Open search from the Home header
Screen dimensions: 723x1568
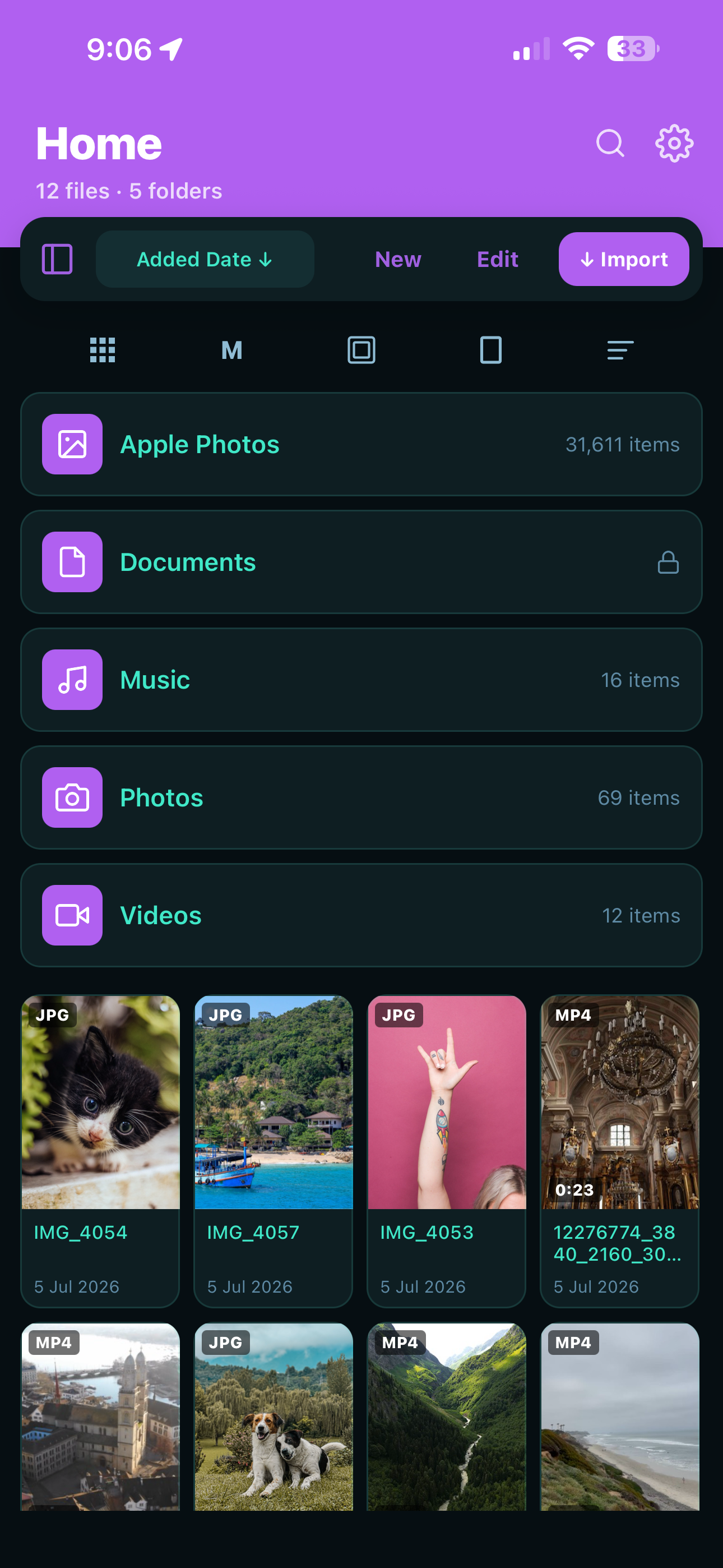coord(610,144)
